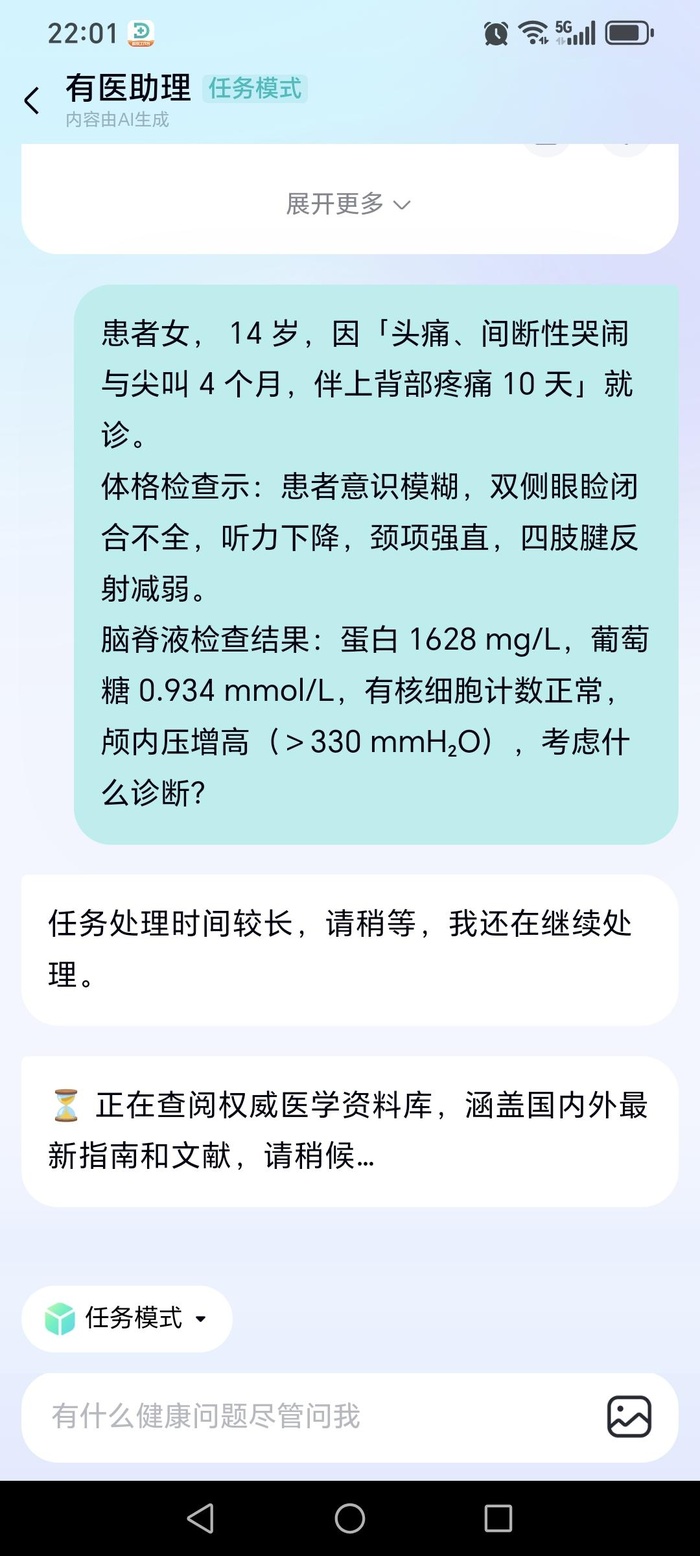Screen dimensions: 700x1556
Task: Tap the system home button
Action: 350,1518
